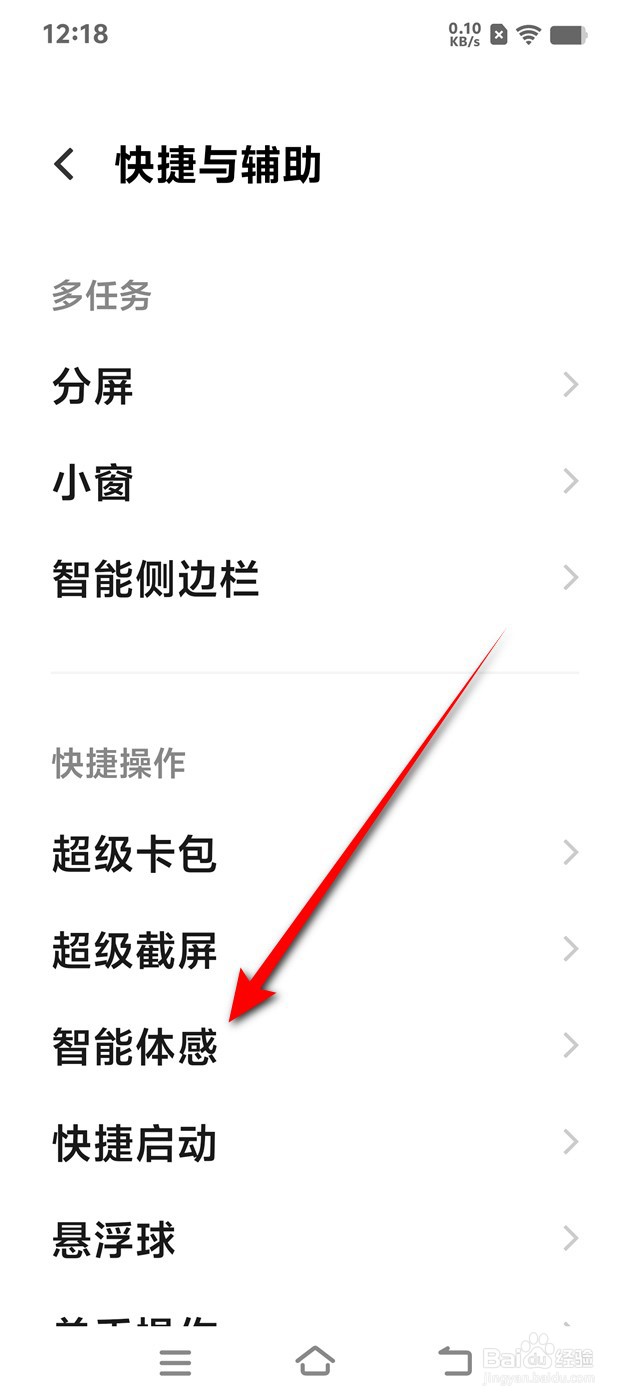Open recent apps from navigation bar
The height and width of the screenshot is (1400, 630).
(175, 1361)
